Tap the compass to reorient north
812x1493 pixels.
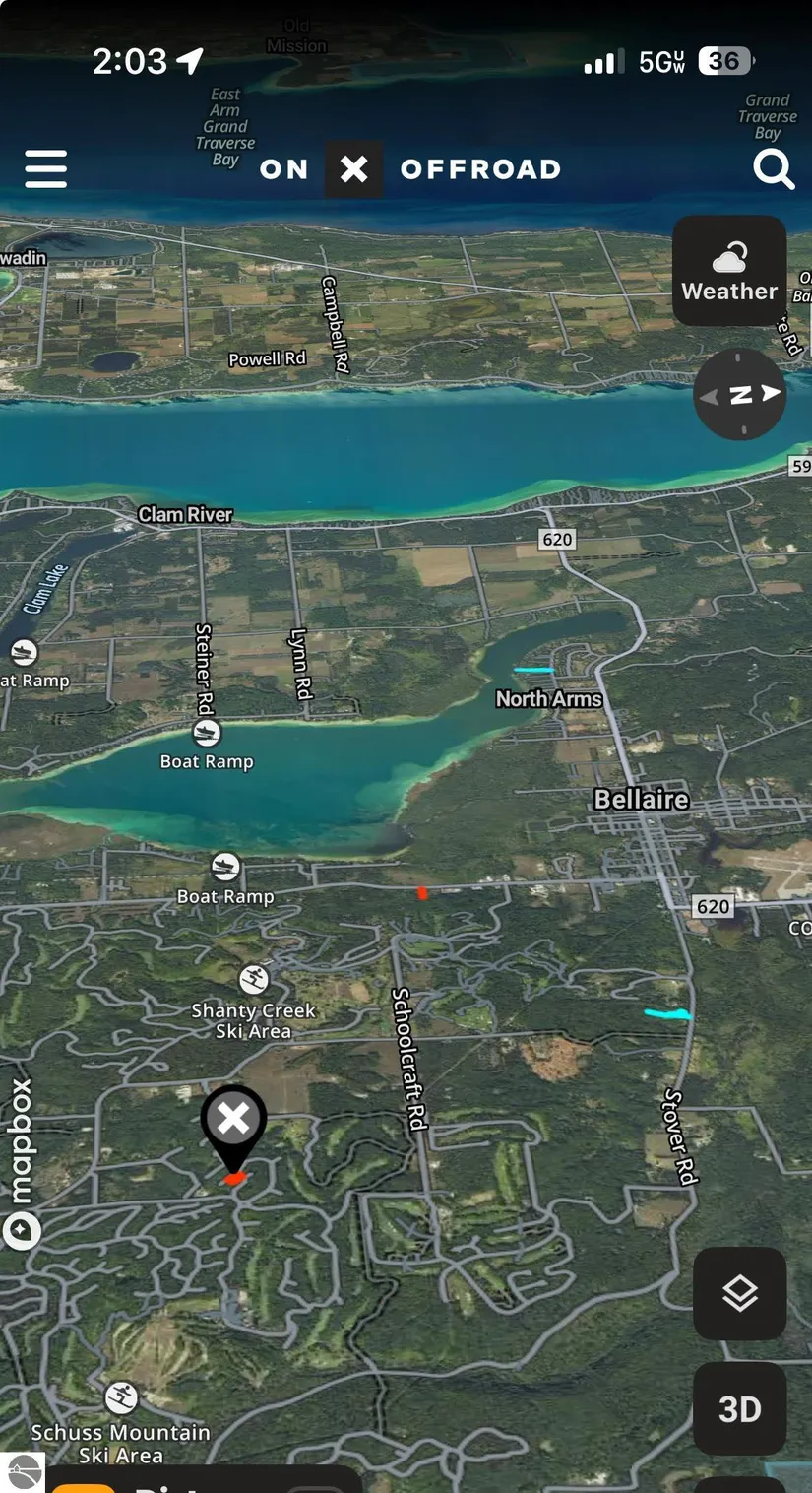click(740, 395)
